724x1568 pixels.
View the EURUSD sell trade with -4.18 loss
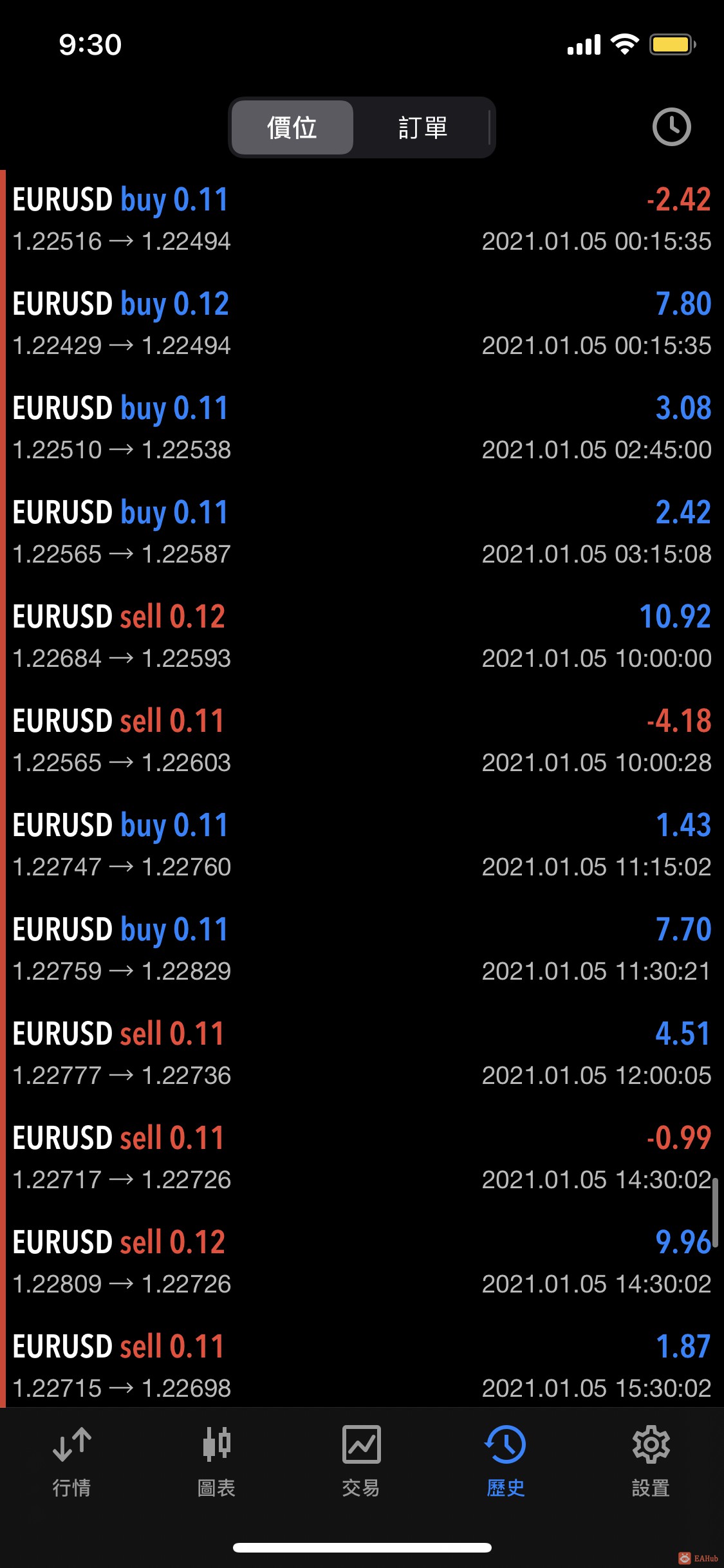(x=362, y=742)
